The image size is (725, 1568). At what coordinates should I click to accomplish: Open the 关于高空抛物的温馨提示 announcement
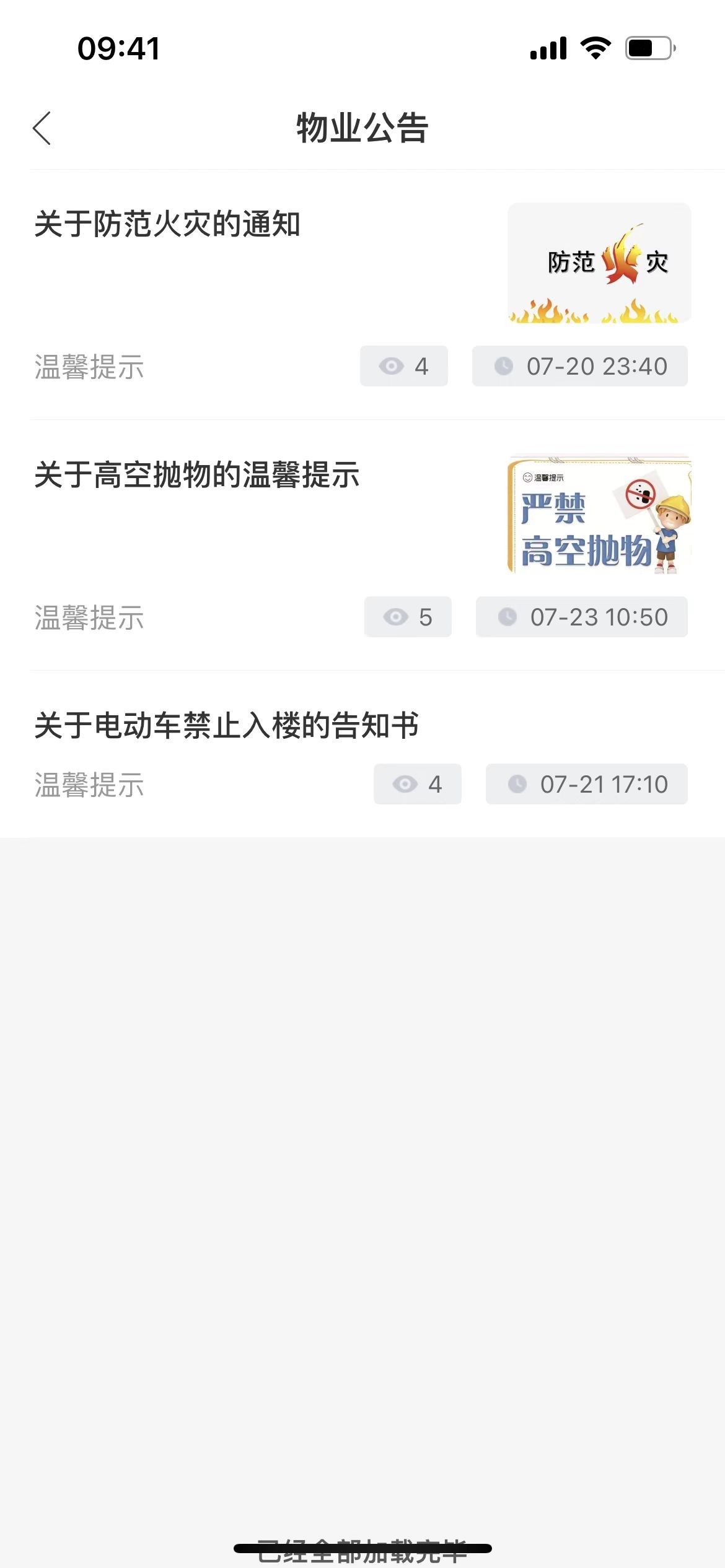197,475
